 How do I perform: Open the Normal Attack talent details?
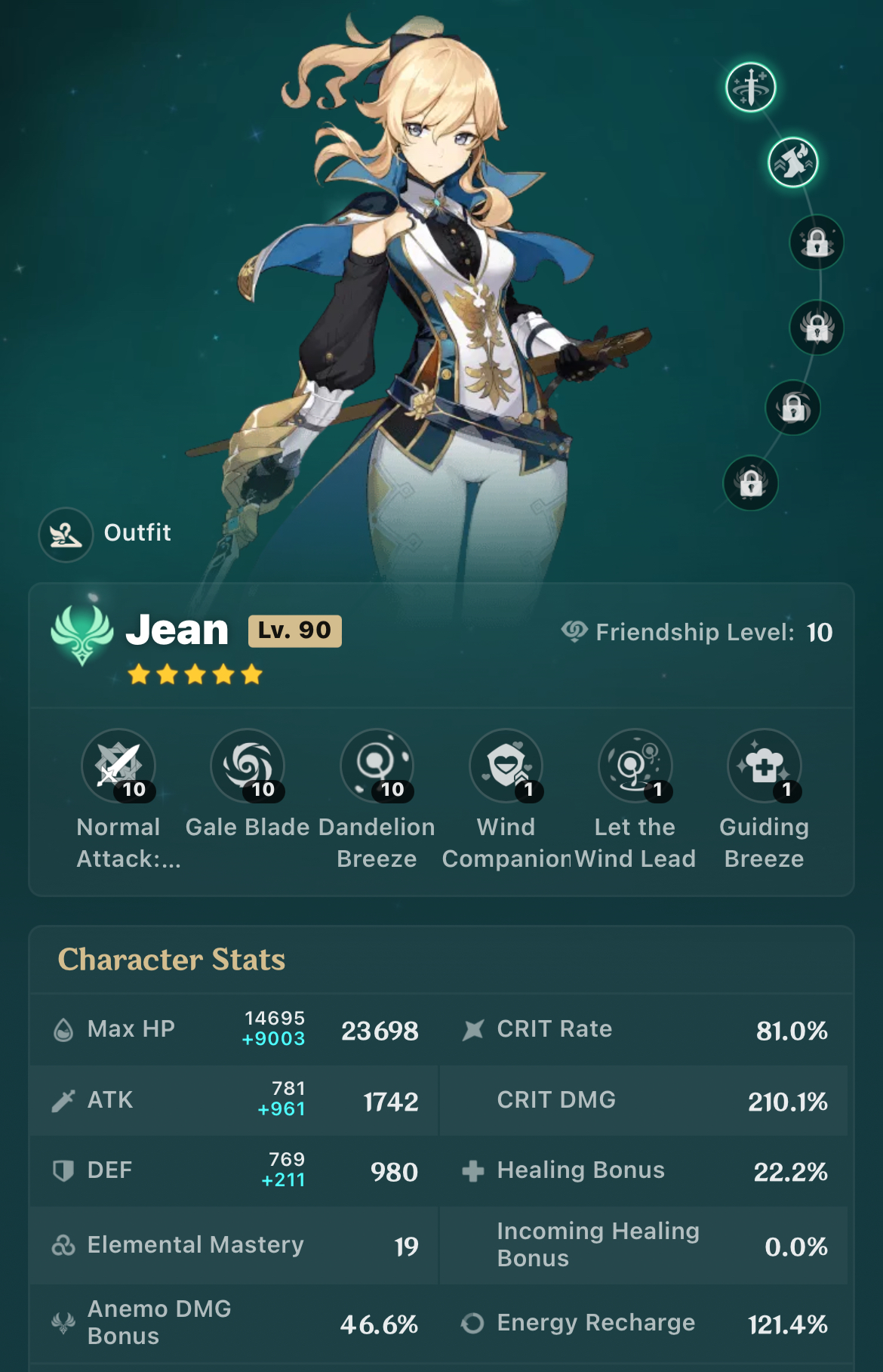point(118,766)
